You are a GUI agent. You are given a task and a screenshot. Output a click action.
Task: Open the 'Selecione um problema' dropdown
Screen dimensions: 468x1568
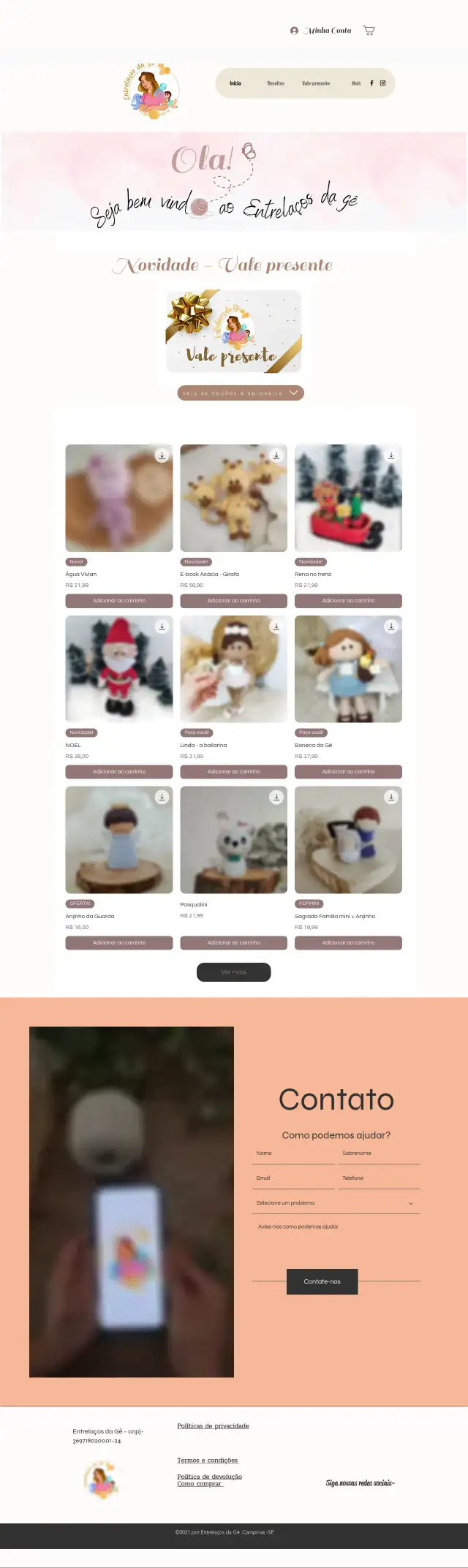click(336, 1203)
